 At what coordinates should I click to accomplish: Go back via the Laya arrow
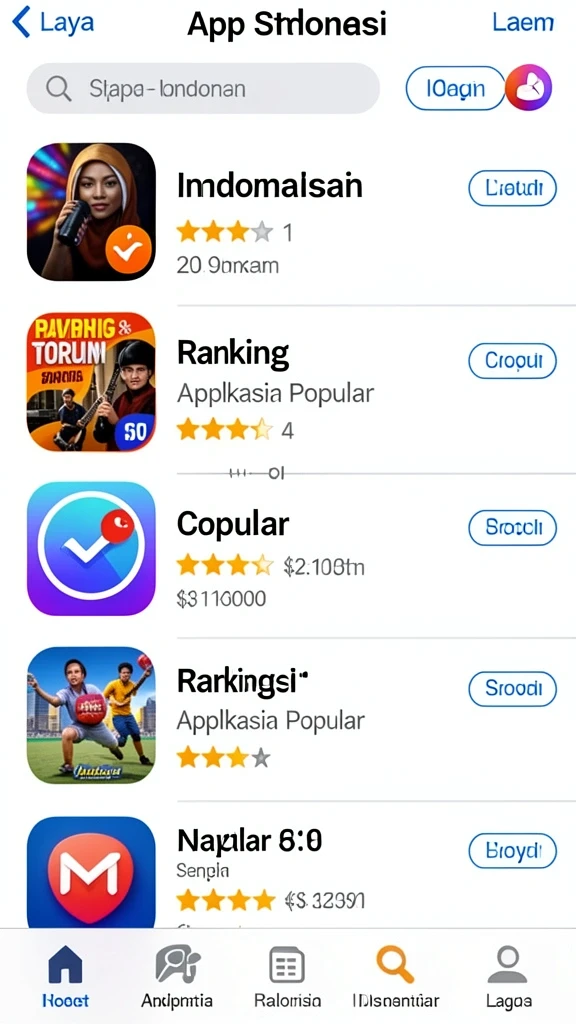pyautogui.click(x=54, y=22)
